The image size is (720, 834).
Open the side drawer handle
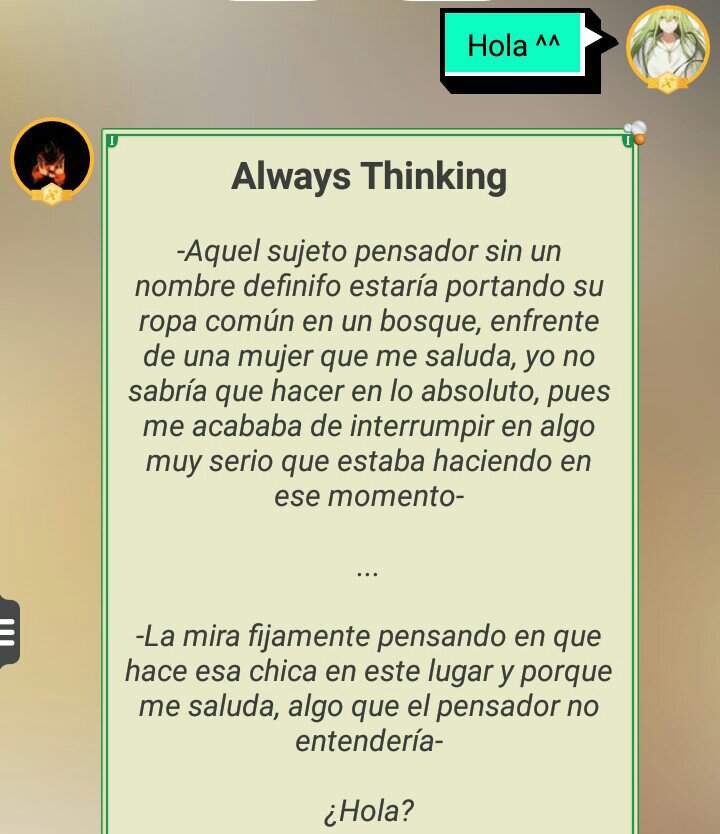pos(8,633)
